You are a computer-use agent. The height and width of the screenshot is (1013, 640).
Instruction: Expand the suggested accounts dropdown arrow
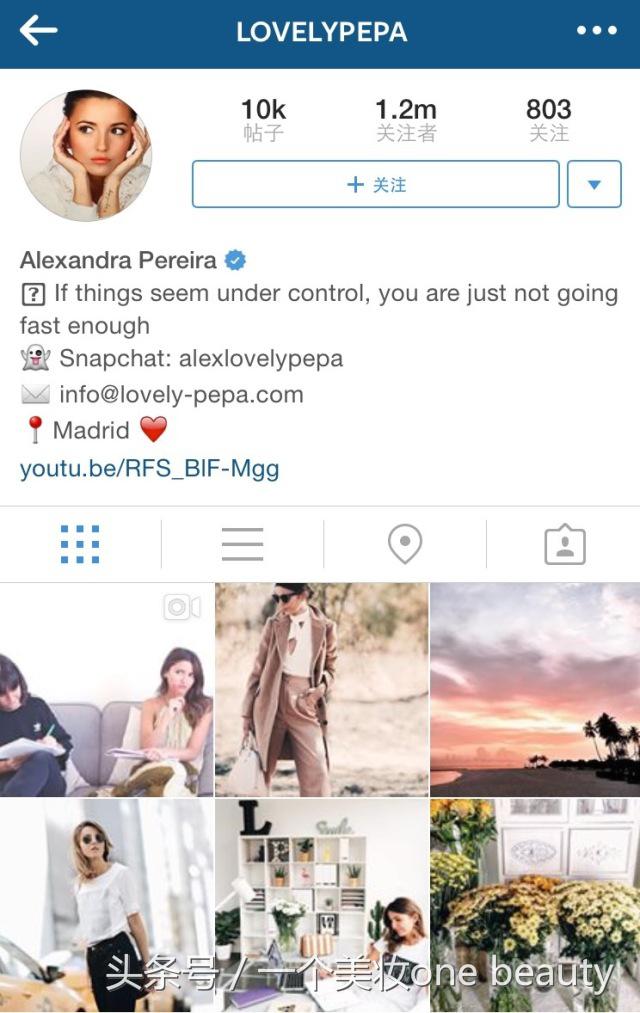[x=594, y=184]
